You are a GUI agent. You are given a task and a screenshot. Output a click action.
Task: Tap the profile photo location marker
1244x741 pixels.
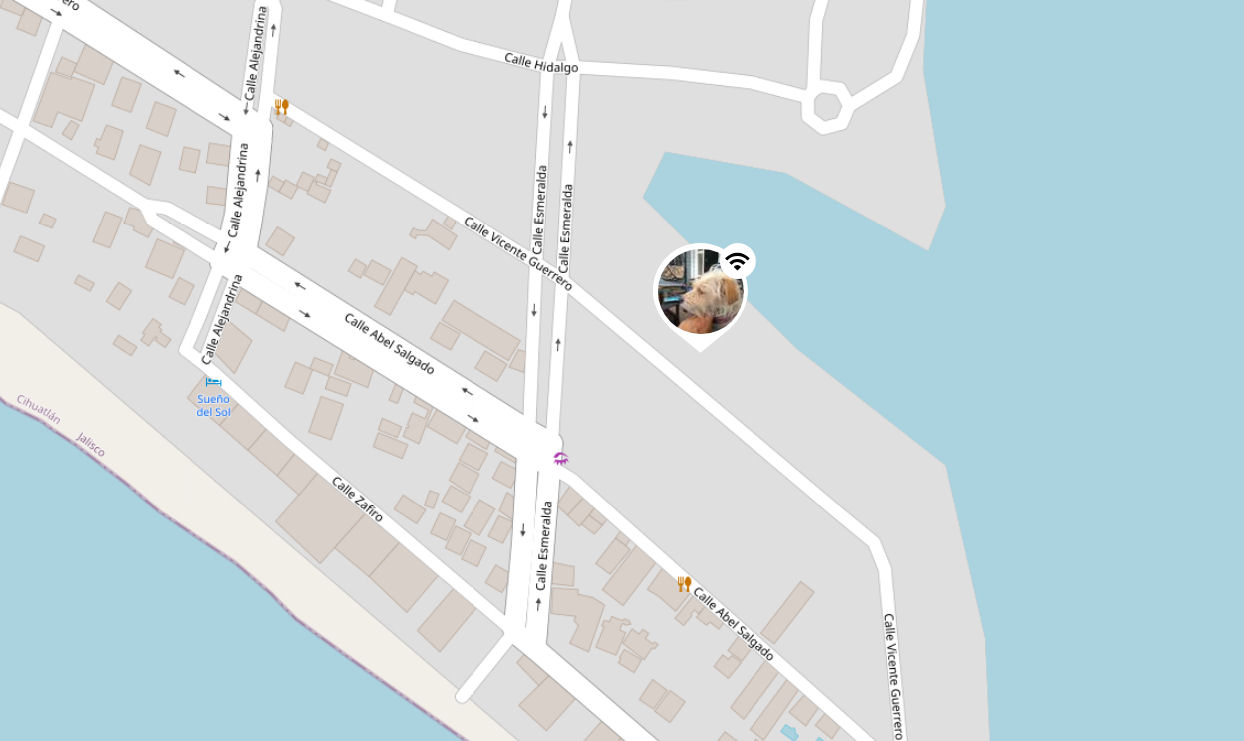[700, 292]
